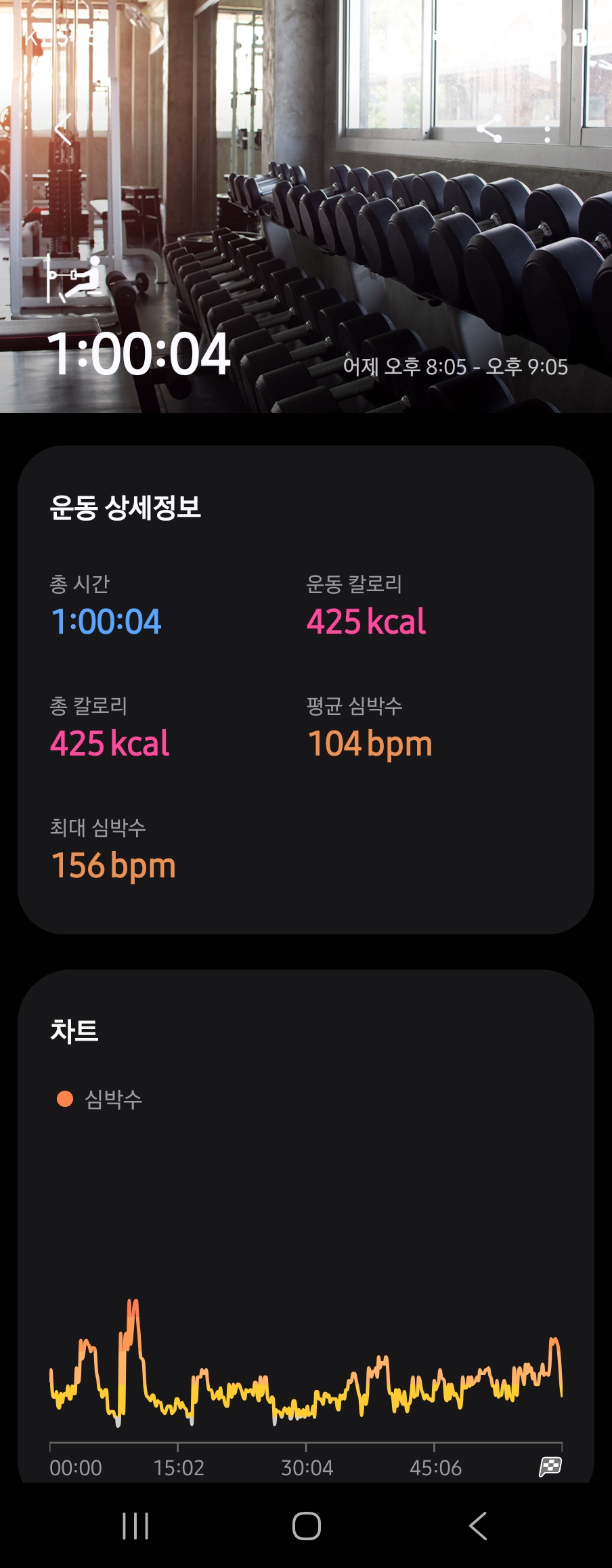Share this workout record
Image resolution: width=612 pixels, height=1568 pixels.
point(489,129)
